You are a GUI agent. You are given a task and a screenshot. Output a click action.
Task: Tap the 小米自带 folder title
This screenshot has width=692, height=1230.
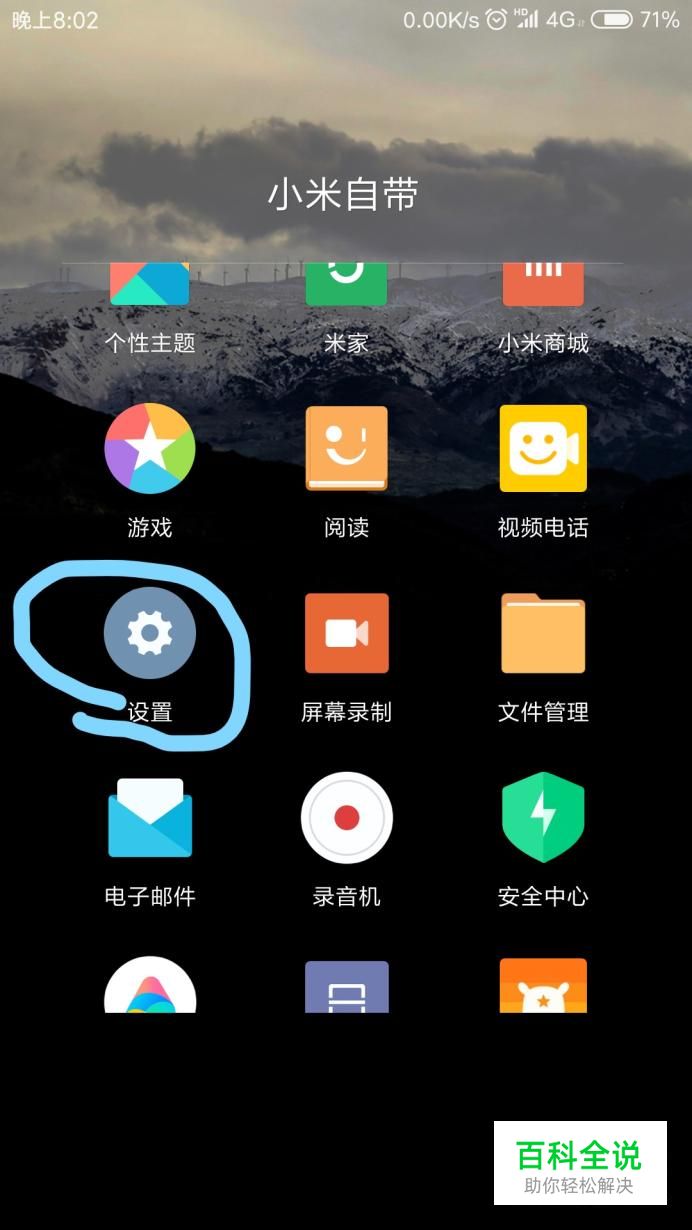click(x=343, y=195)
